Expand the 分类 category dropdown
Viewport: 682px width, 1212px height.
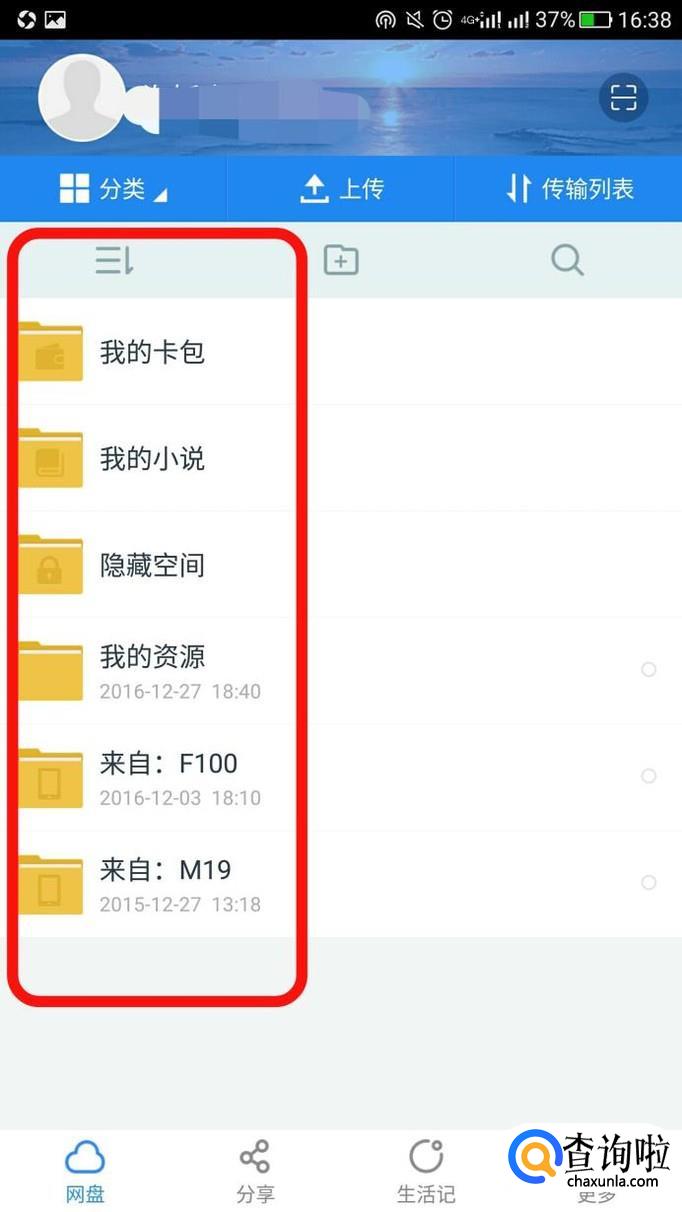(113, 188)
